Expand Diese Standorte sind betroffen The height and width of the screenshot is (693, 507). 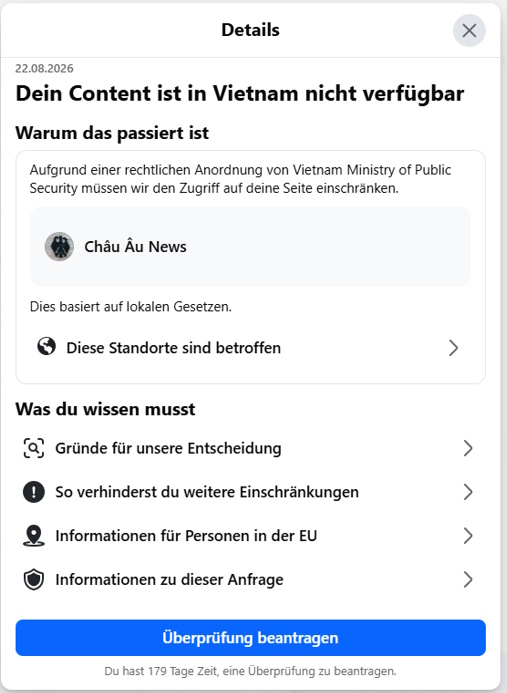[x=250, y=348]
